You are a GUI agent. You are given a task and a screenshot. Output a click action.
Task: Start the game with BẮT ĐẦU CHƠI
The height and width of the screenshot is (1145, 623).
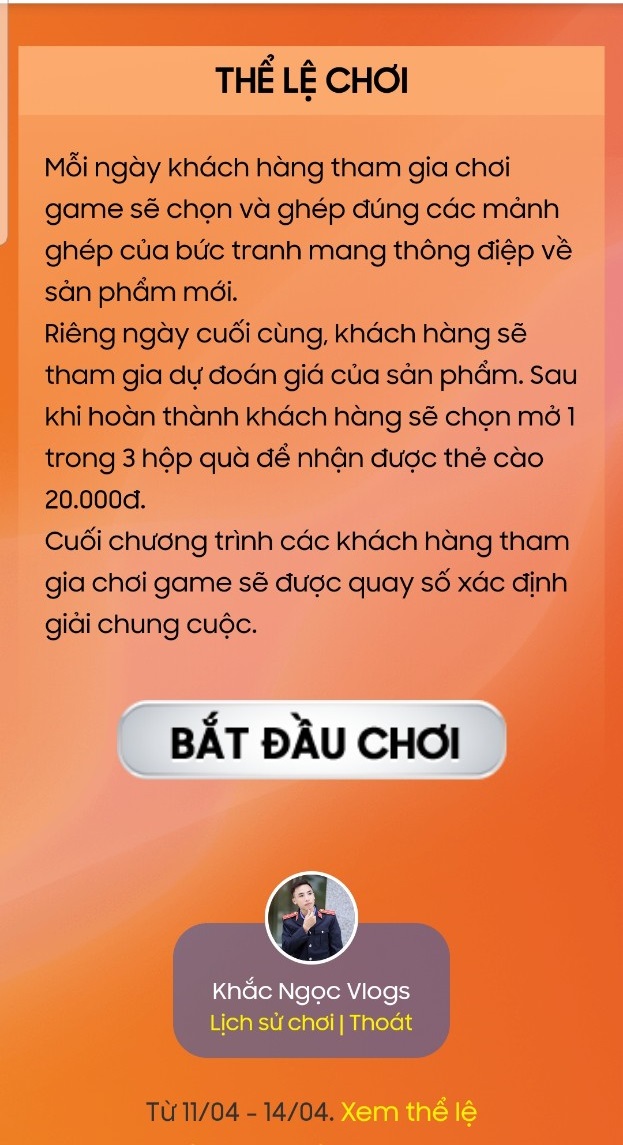coord(312,740)
